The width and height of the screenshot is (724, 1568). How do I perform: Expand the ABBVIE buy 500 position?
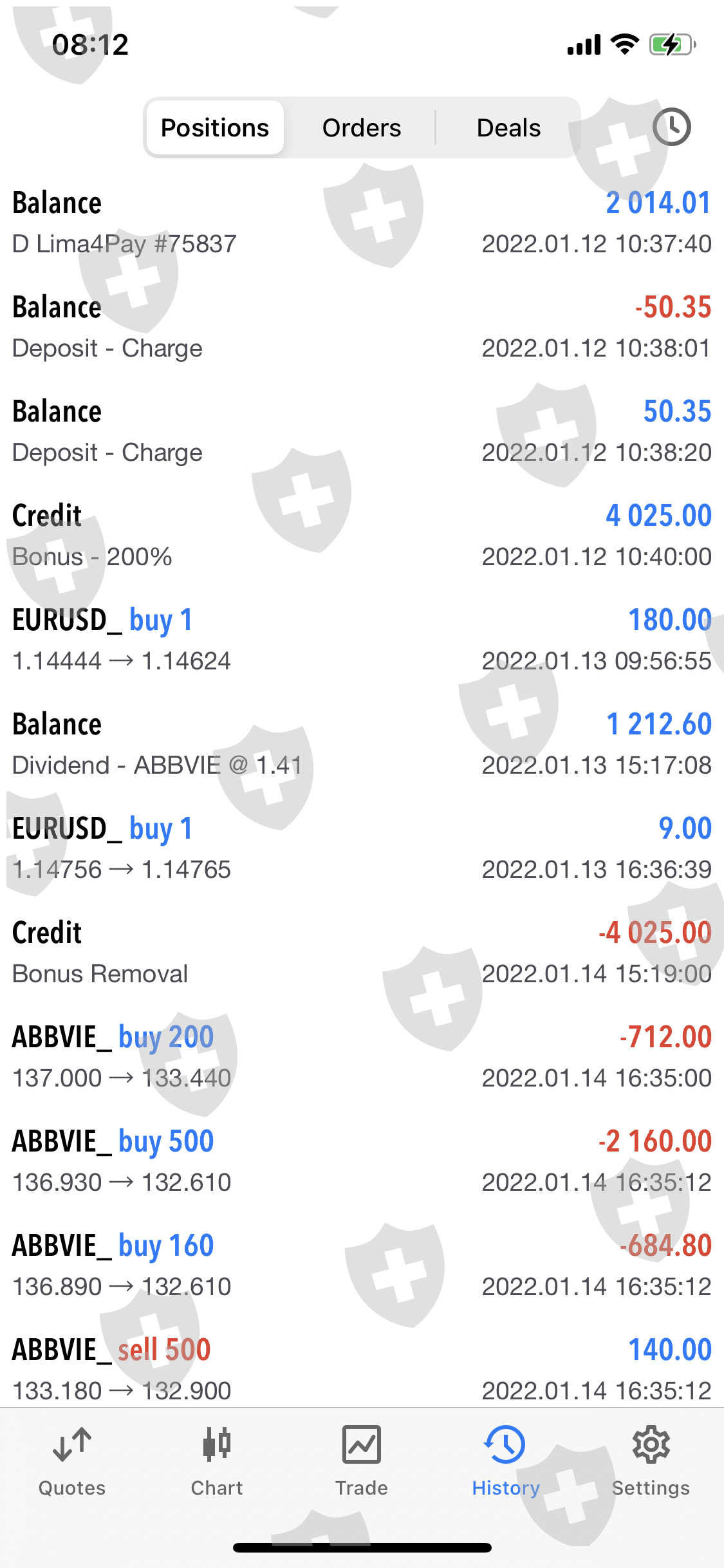point(362,1161)
